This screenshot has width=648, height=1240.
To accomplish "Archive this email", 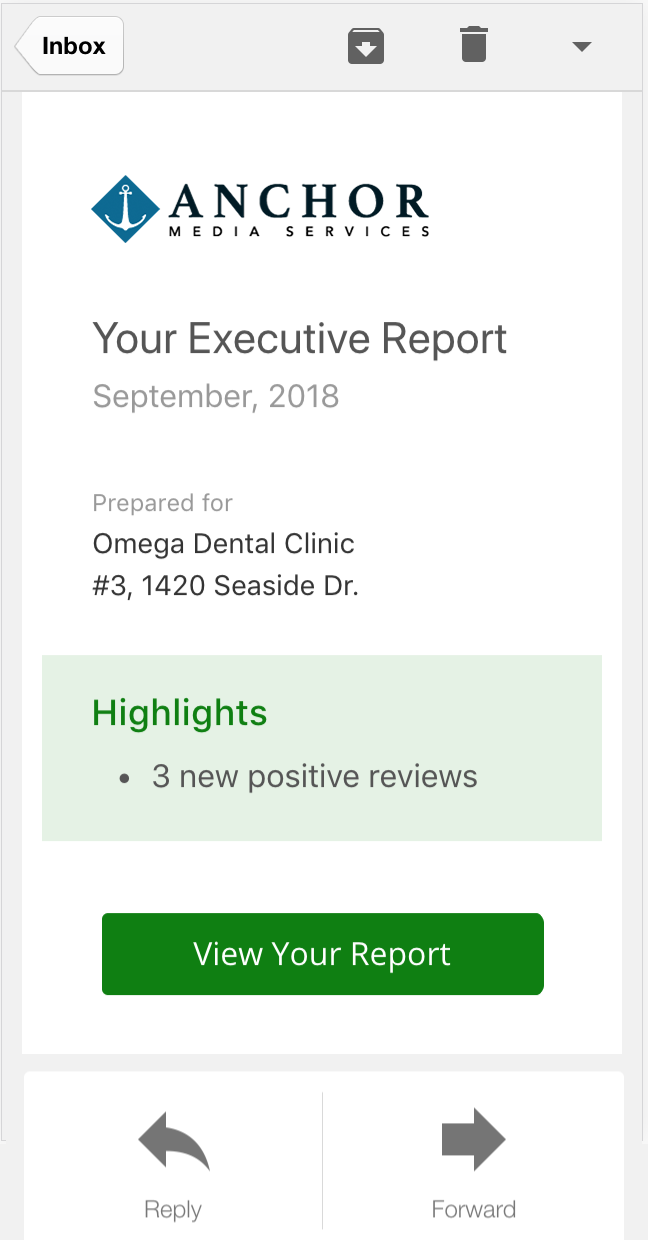I will click(x=366, y=46).
